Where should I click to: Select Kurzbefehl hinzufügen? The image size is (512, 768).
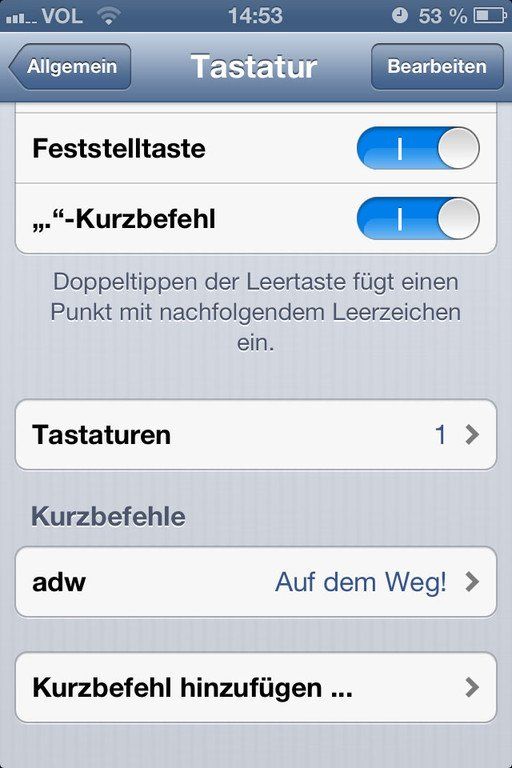coord(256,688)
